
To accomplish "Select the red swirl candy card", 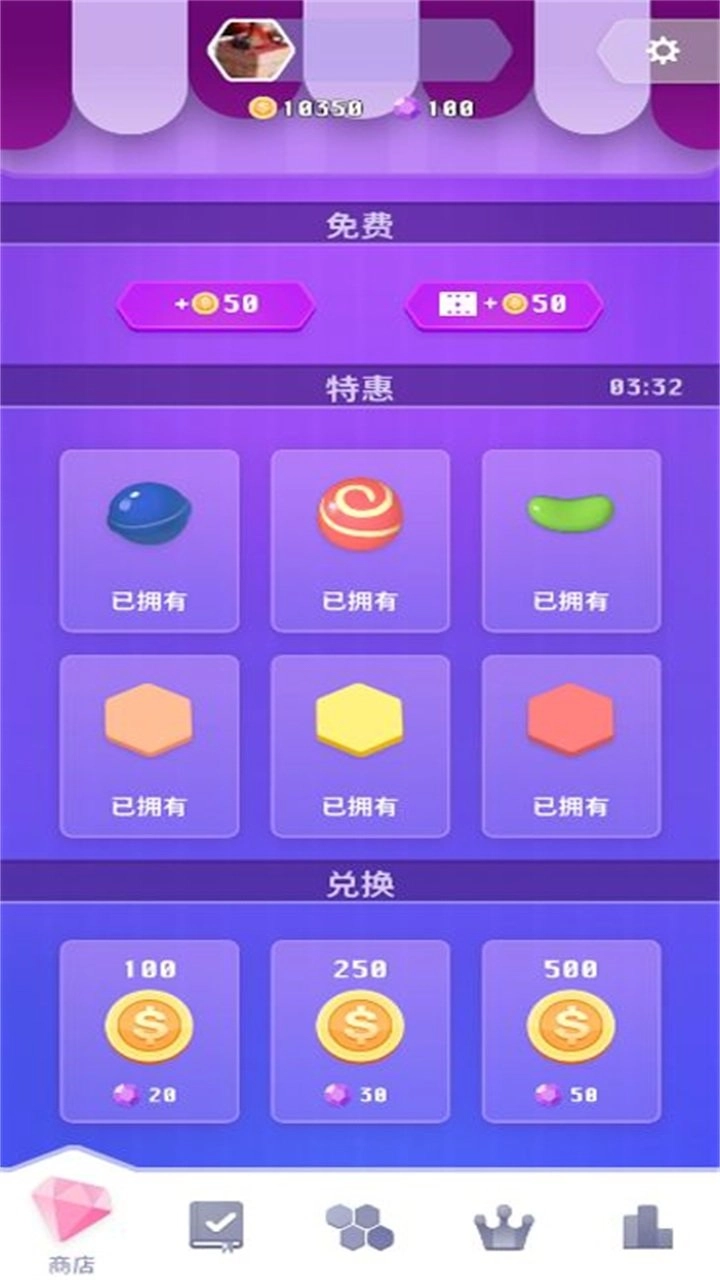I will click(360, 540).
